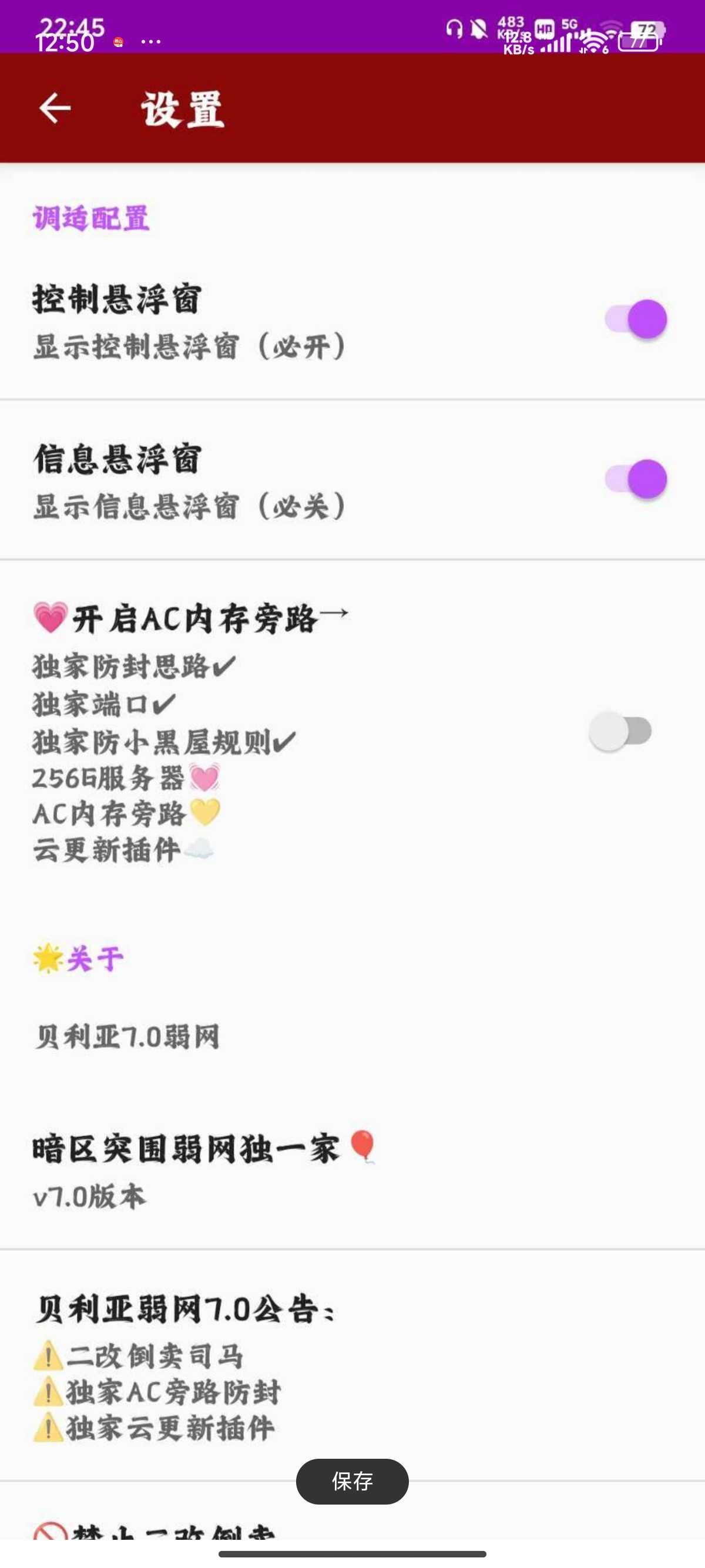Open the 贝利亚7.0弱网 about row
Image resolution: width=705 pixels, height=1568 pixels.
coord(352,1037)
